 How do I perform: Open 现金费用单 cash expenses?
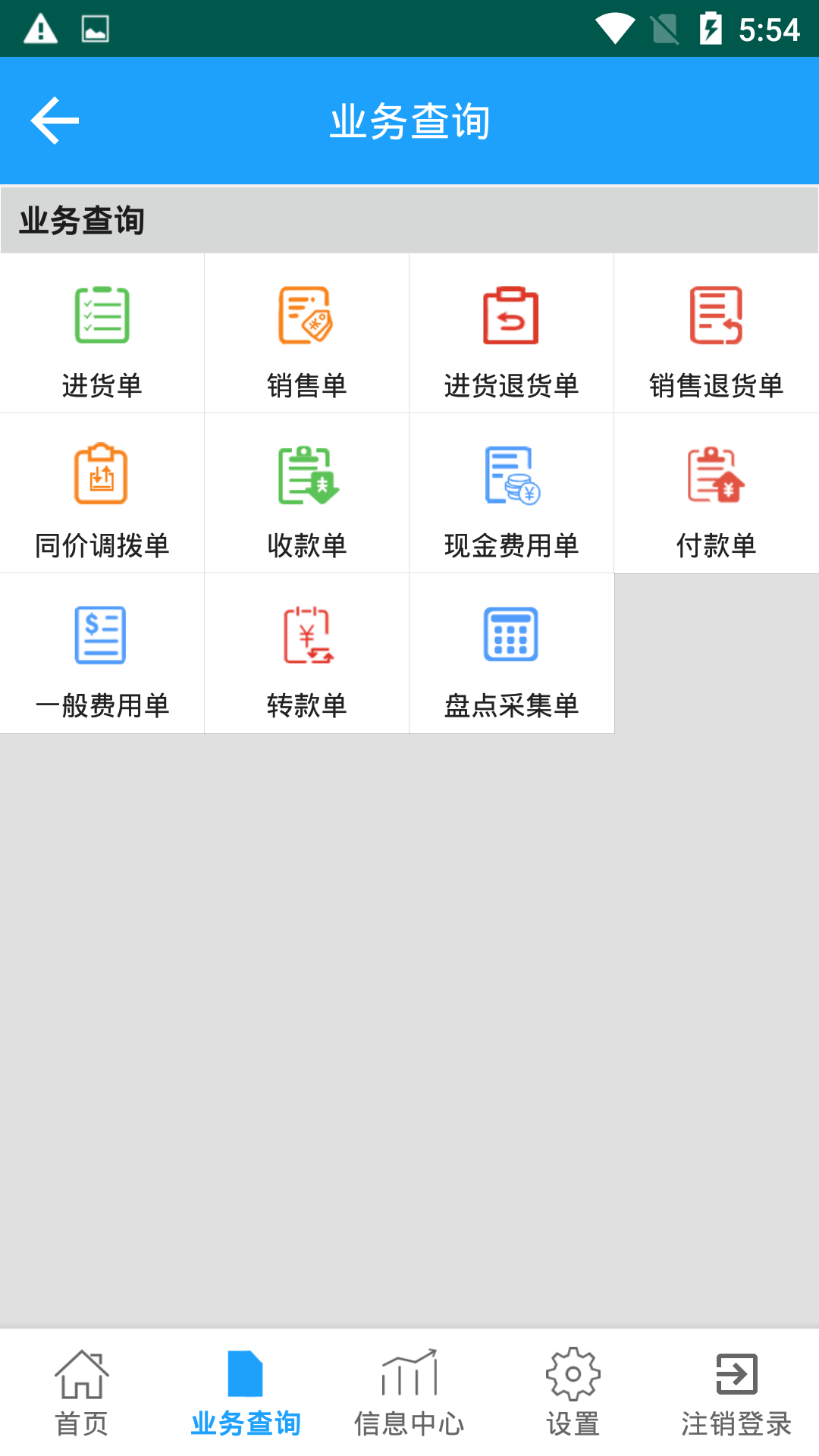pos(512,494)
